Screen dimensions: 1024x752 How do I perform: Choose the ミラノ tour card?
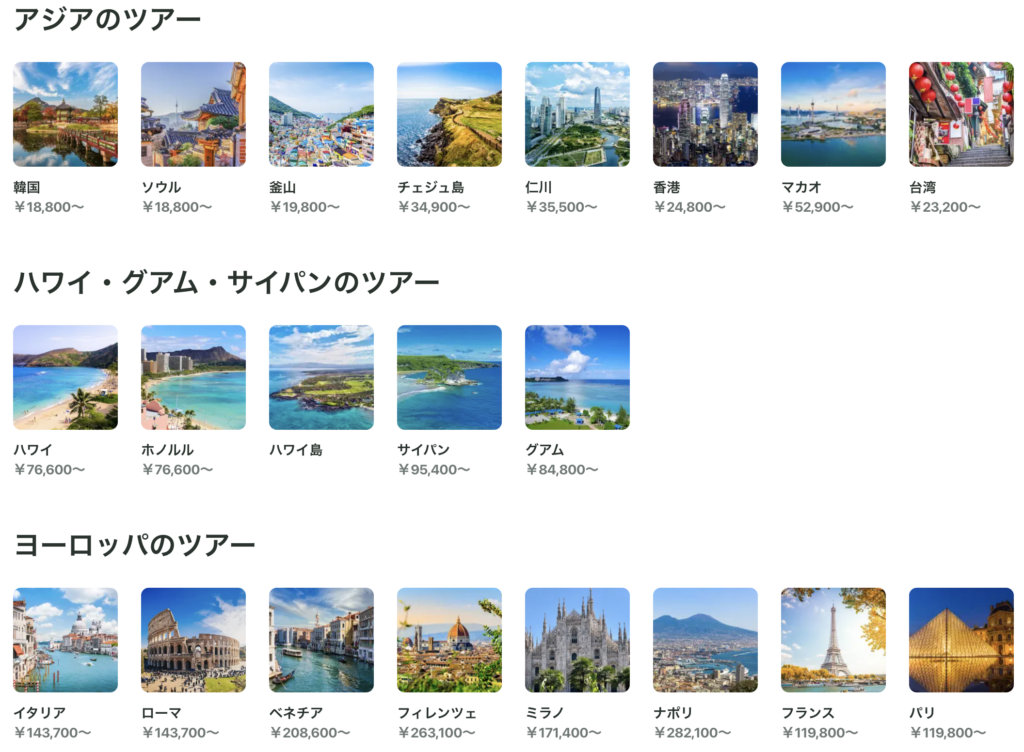[577, 640]
